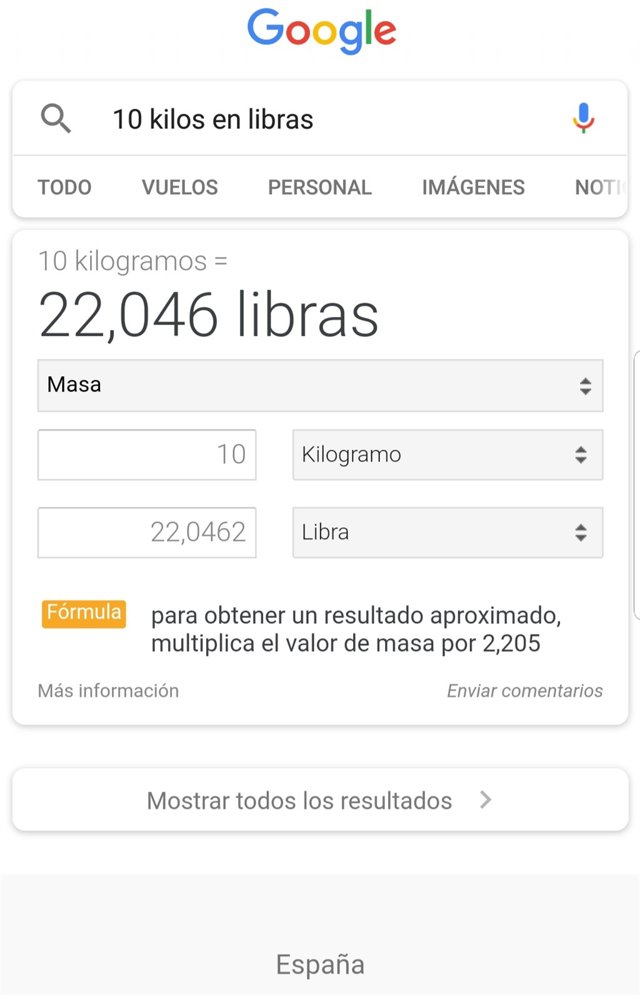Open the Masa measurement type dropdown
The width and height of the screenshot is (640, 995).
click(x=320, y=385)
